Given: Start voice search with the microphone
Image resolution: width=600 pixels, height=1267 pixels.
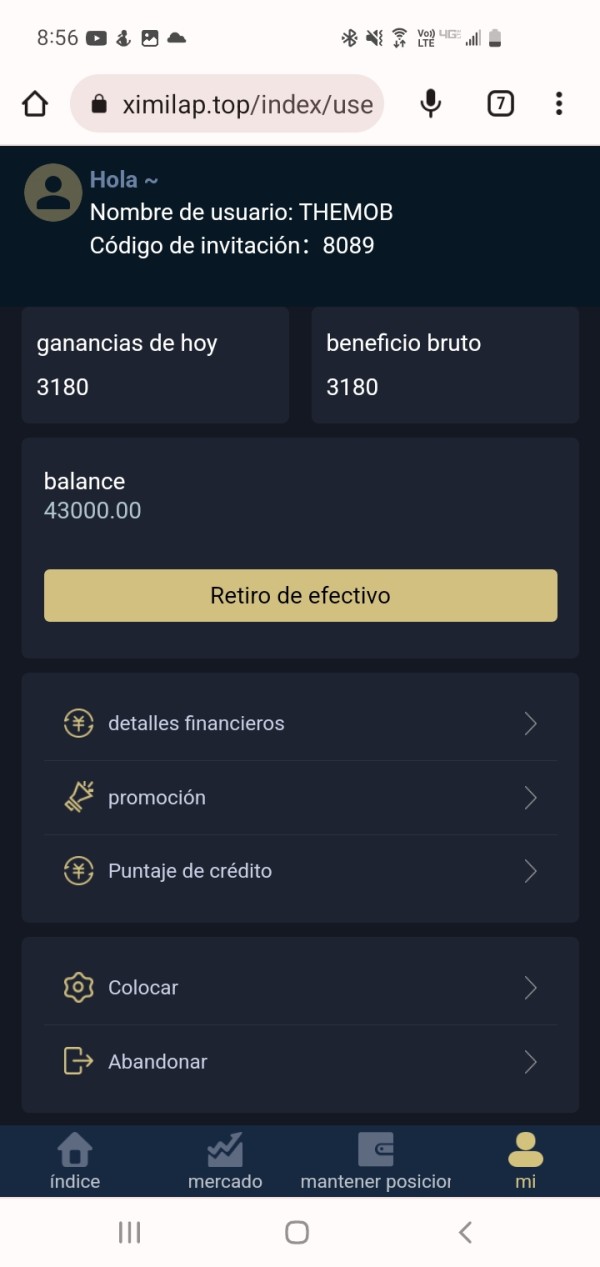Looking at the screenshot, I should coord(431,104).
